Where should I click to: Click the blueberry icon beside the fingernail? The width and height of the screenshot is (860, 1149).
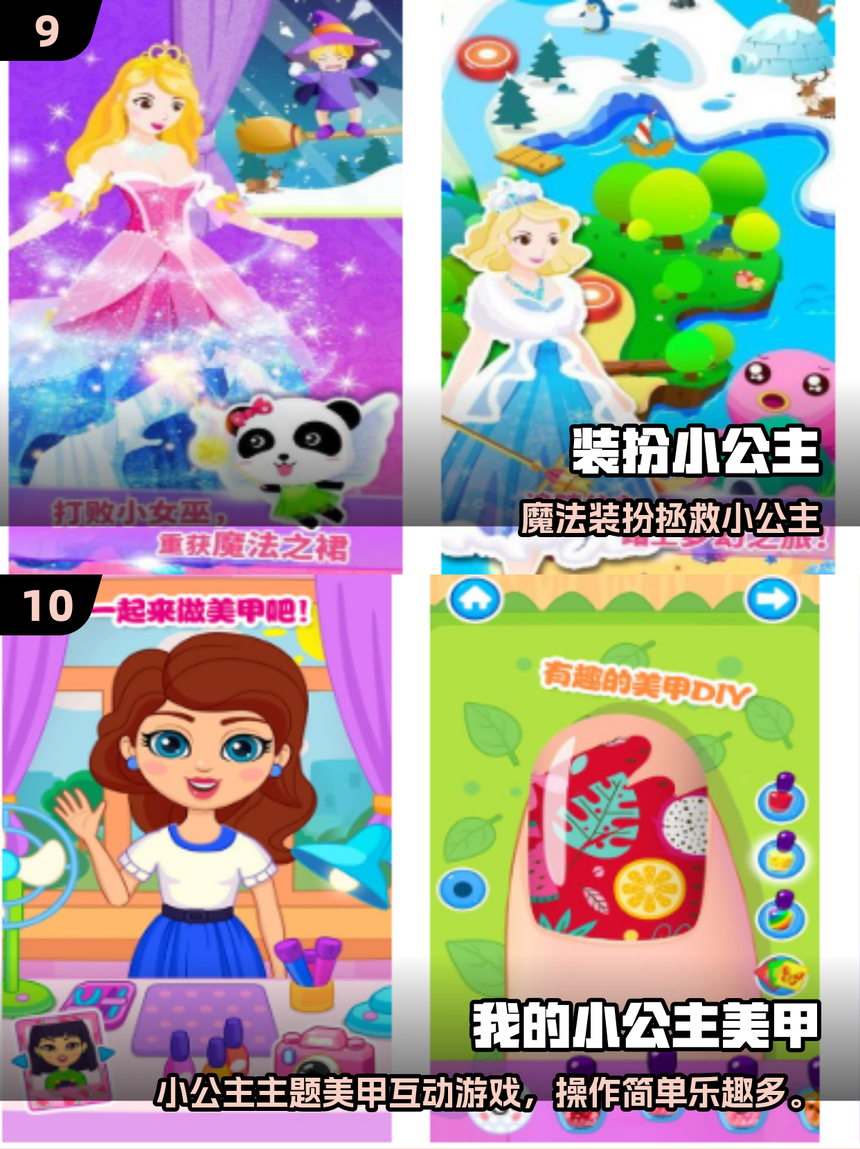pos(464,890)
